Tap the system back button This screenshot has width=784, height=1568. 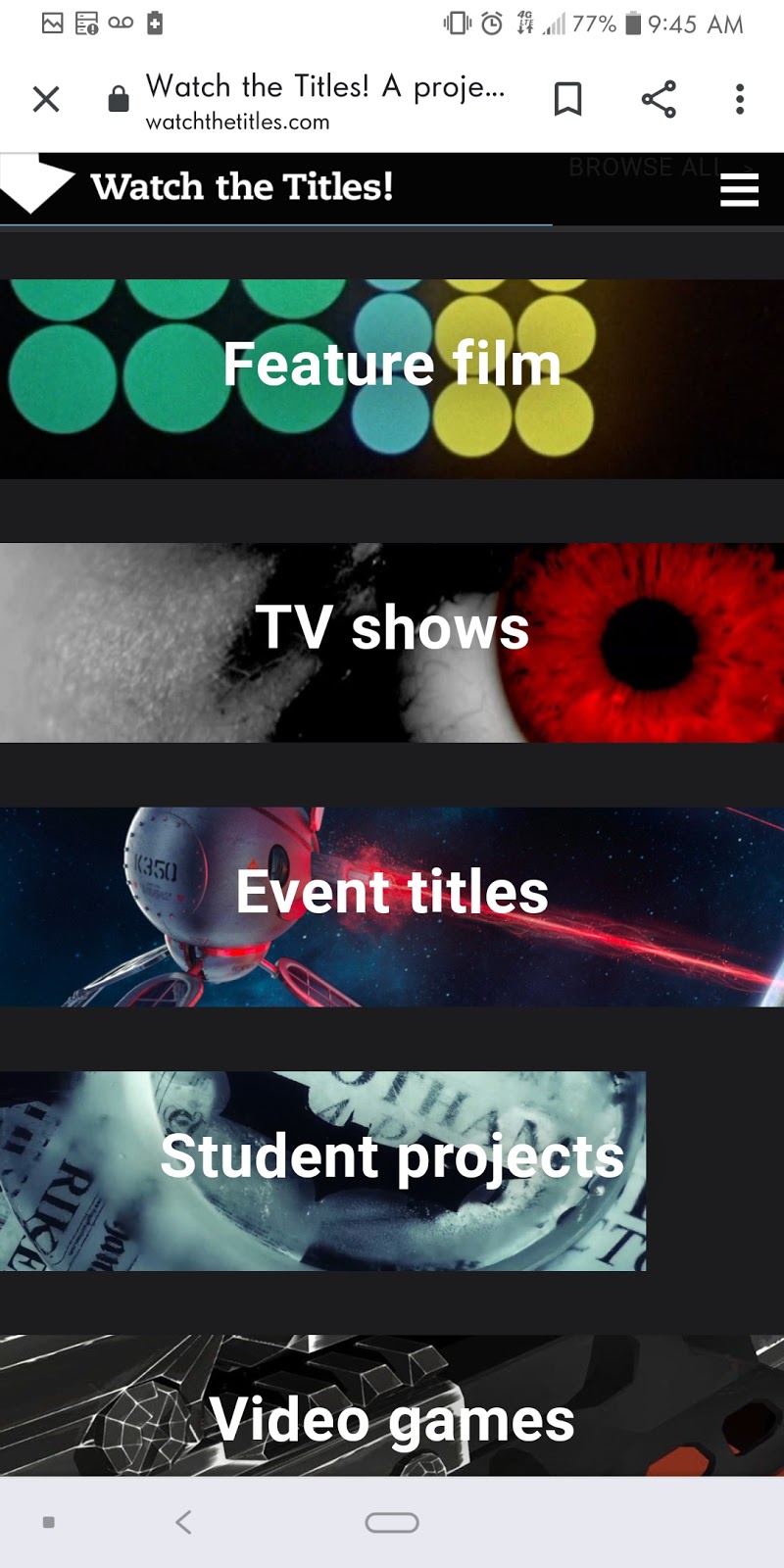coord(183,1522)
